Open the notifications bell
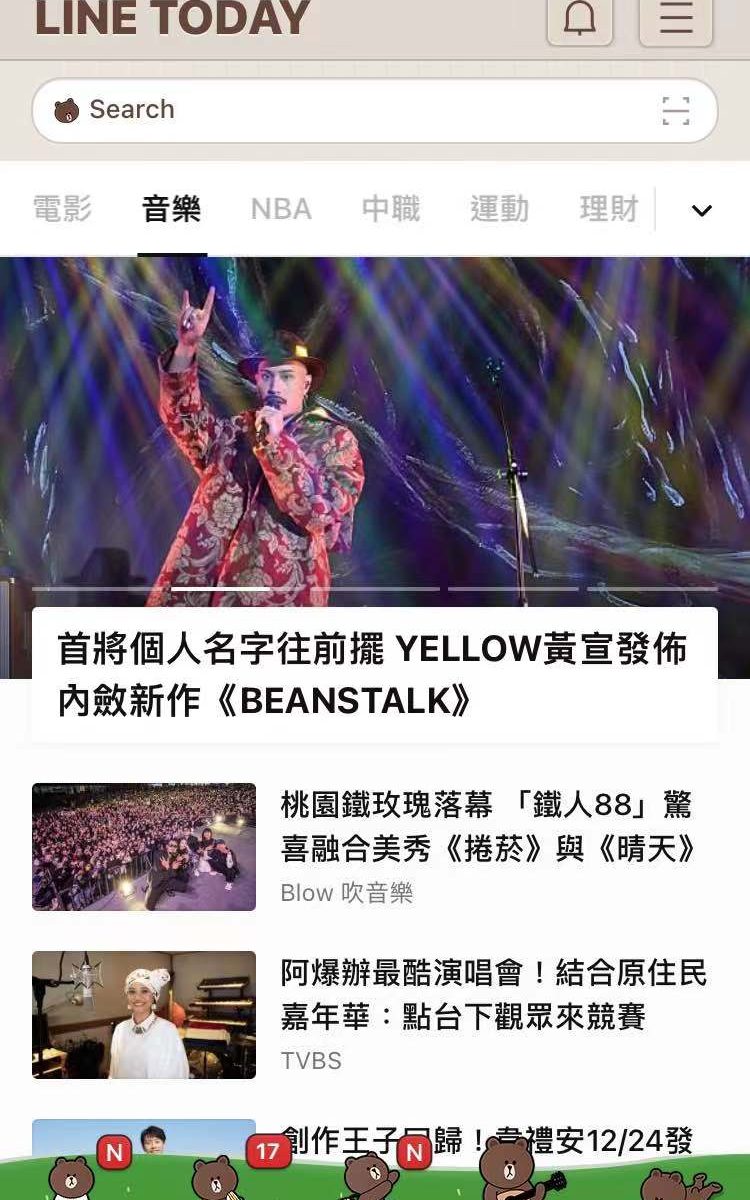The height and width of the screenshot is (1200, 750). (580, 21)
